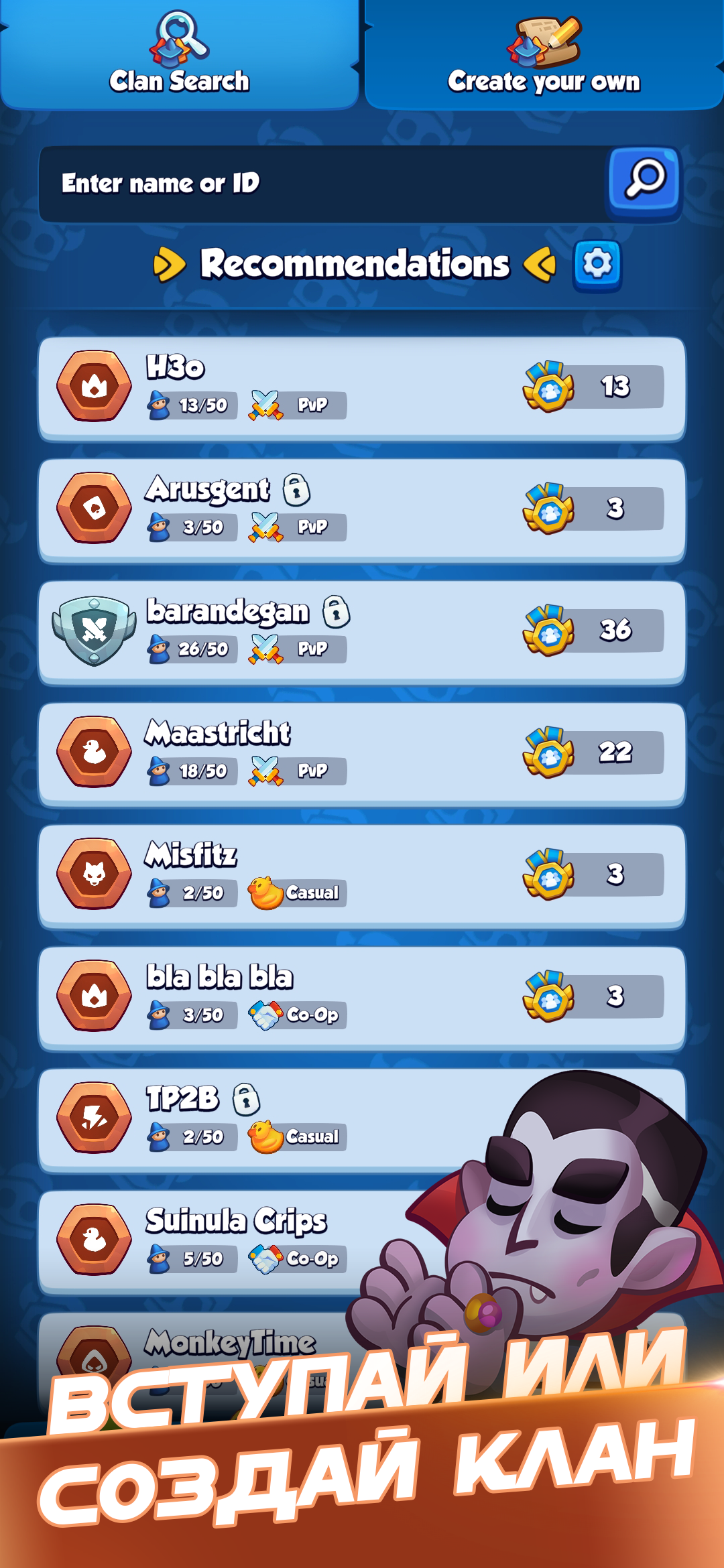Tap the magnifier search button
The image size is (724, 1568).
tap(645, 181)
